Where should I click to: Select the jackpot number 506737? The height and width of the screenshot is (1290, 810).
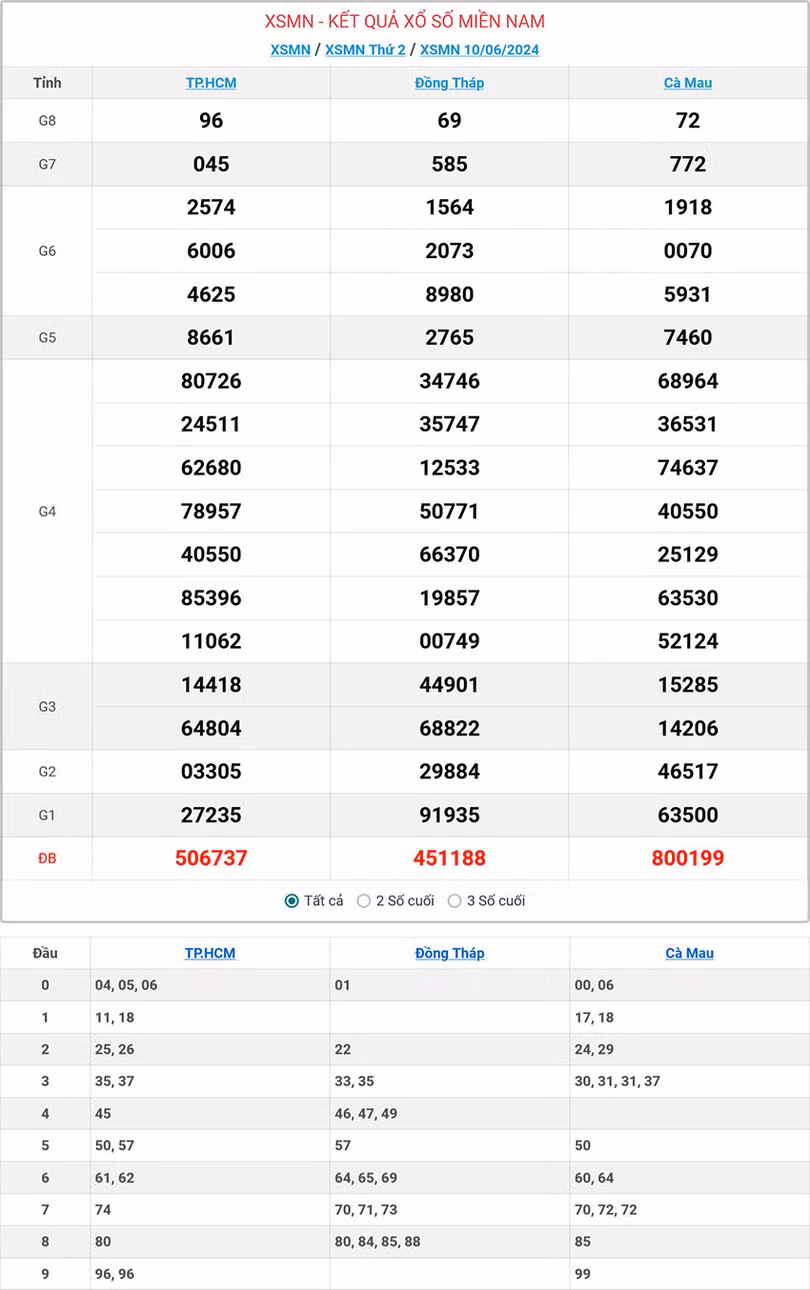point(211,858)
